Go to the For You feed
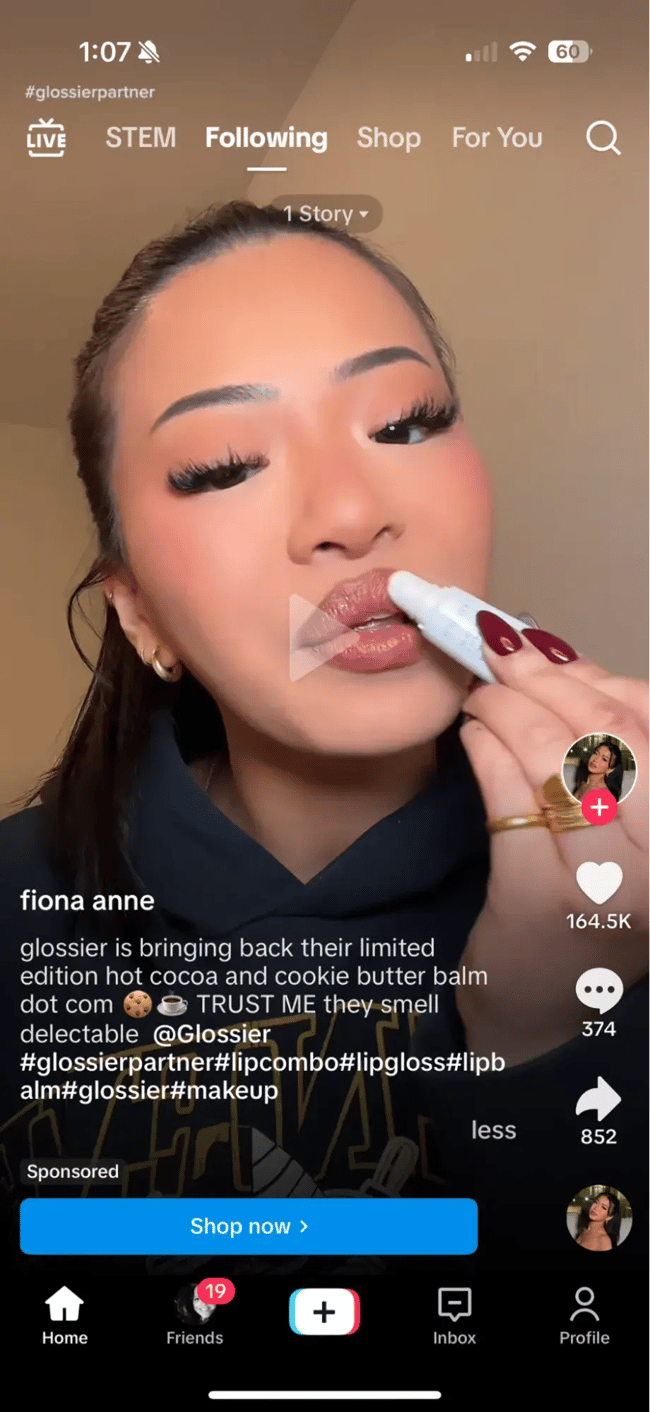The height and width of the screenshot is (1412, 650). tap(497, 138)
